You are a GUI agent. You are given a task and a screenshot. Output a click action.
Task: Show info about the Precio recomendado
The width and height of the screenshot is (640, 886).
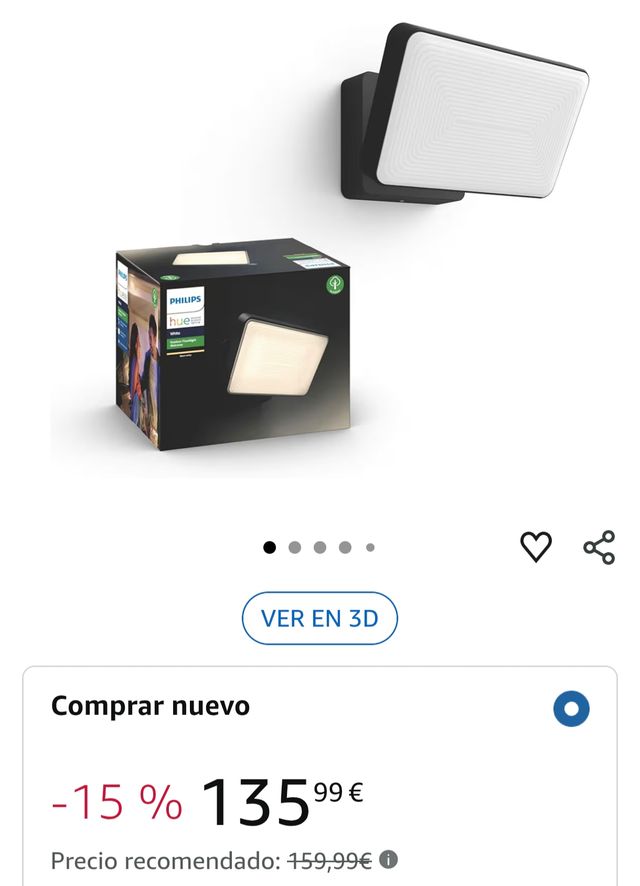coord(389,859)
